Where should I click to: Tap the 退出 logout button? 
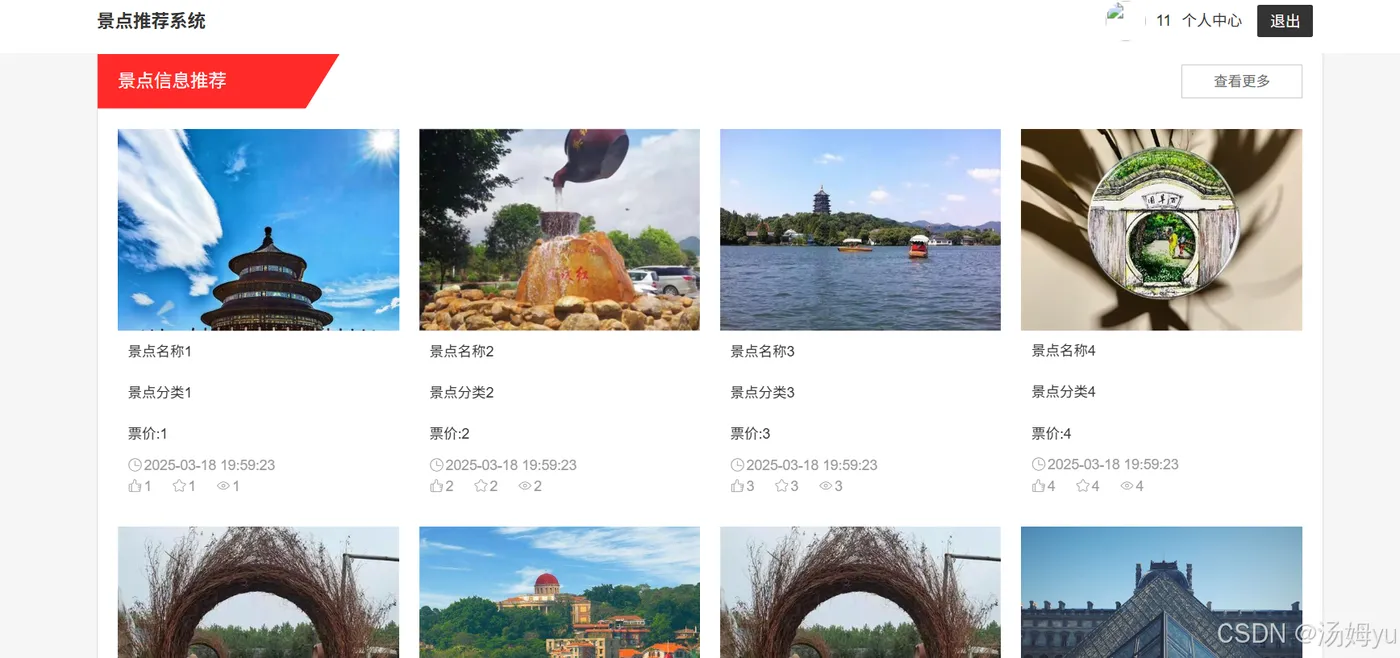tap(1284, 21)
